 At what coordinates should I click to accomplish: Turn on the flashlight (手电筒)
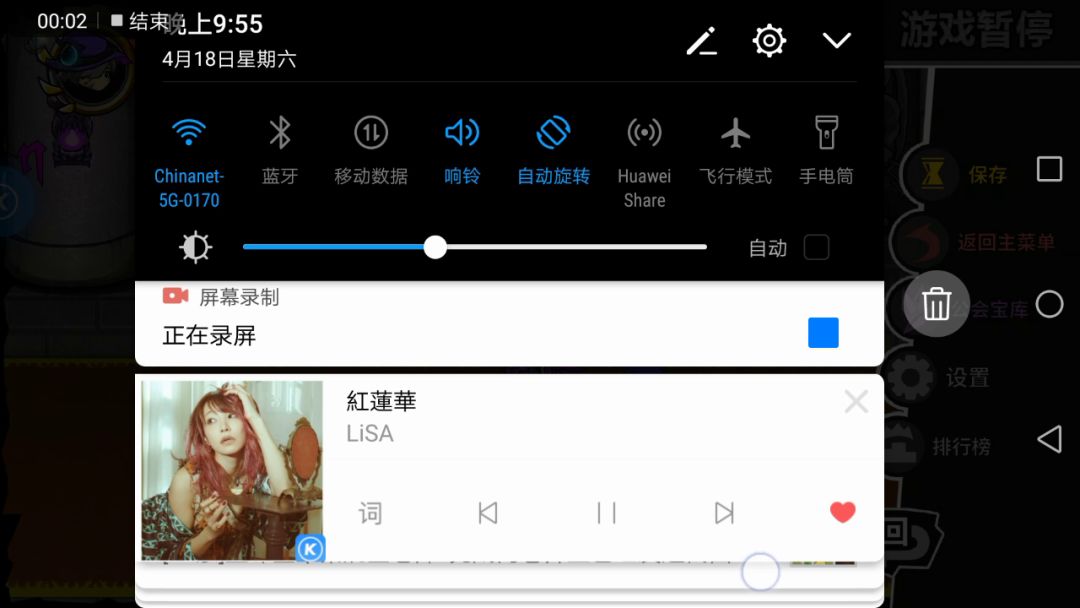[826, 133]
